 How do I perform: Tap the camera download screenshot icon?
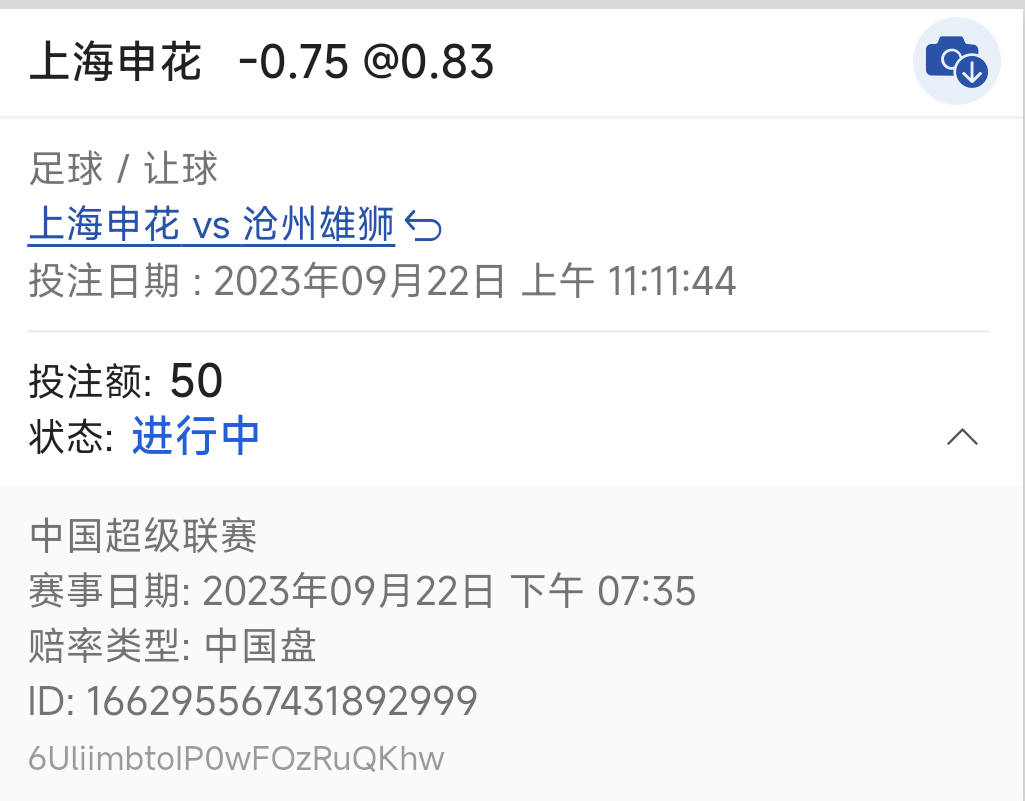(x=957, y=61)
